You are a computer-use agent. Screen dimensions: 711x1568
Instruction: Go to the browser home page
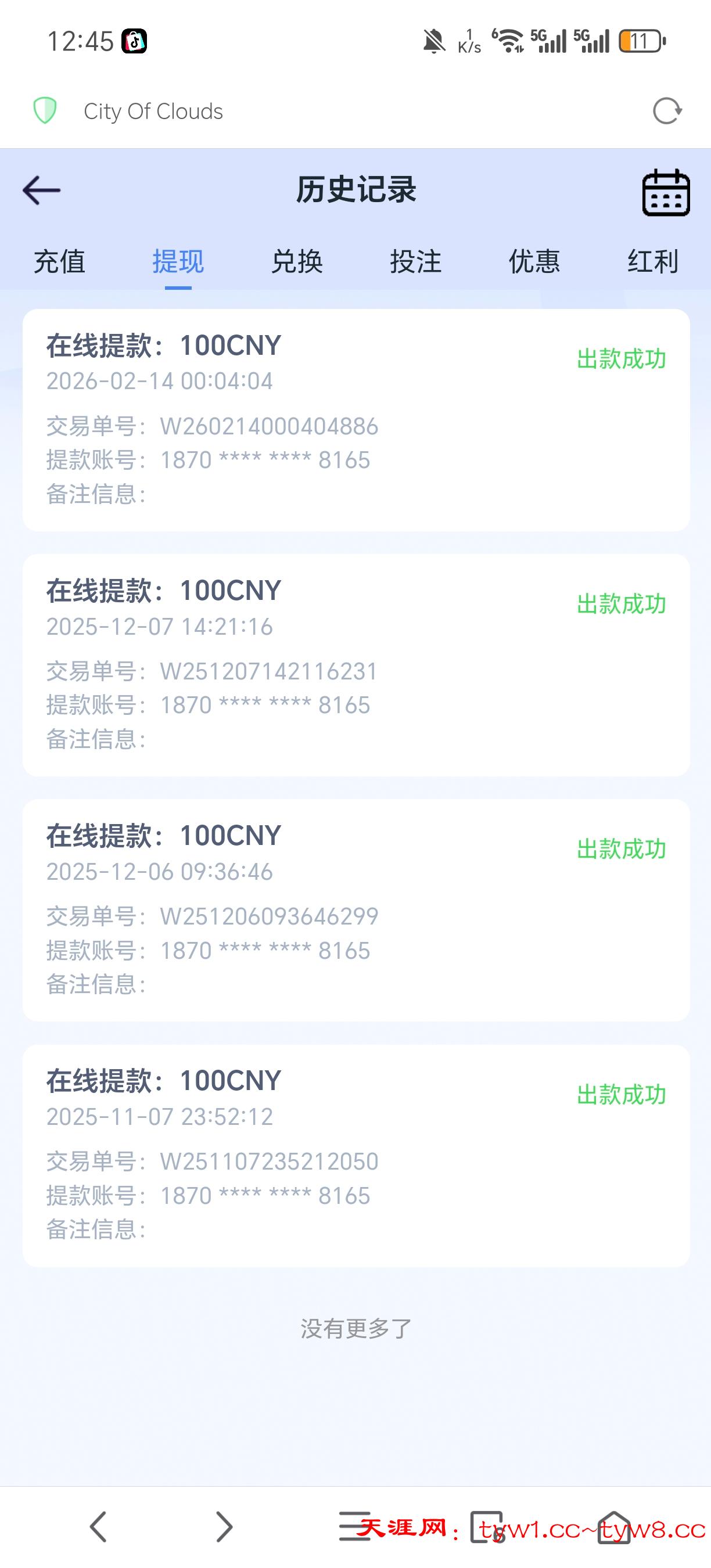point(613,1527)
